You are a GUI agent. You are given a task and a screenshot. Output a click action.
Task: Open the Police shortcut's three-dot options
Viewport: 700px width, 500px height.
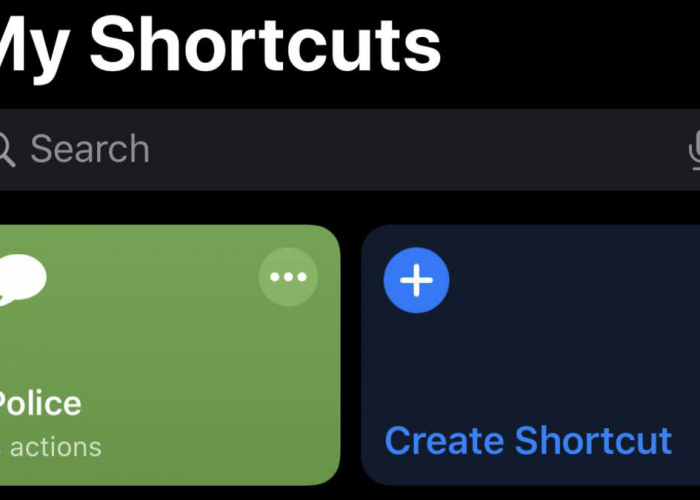click(288, 277)
